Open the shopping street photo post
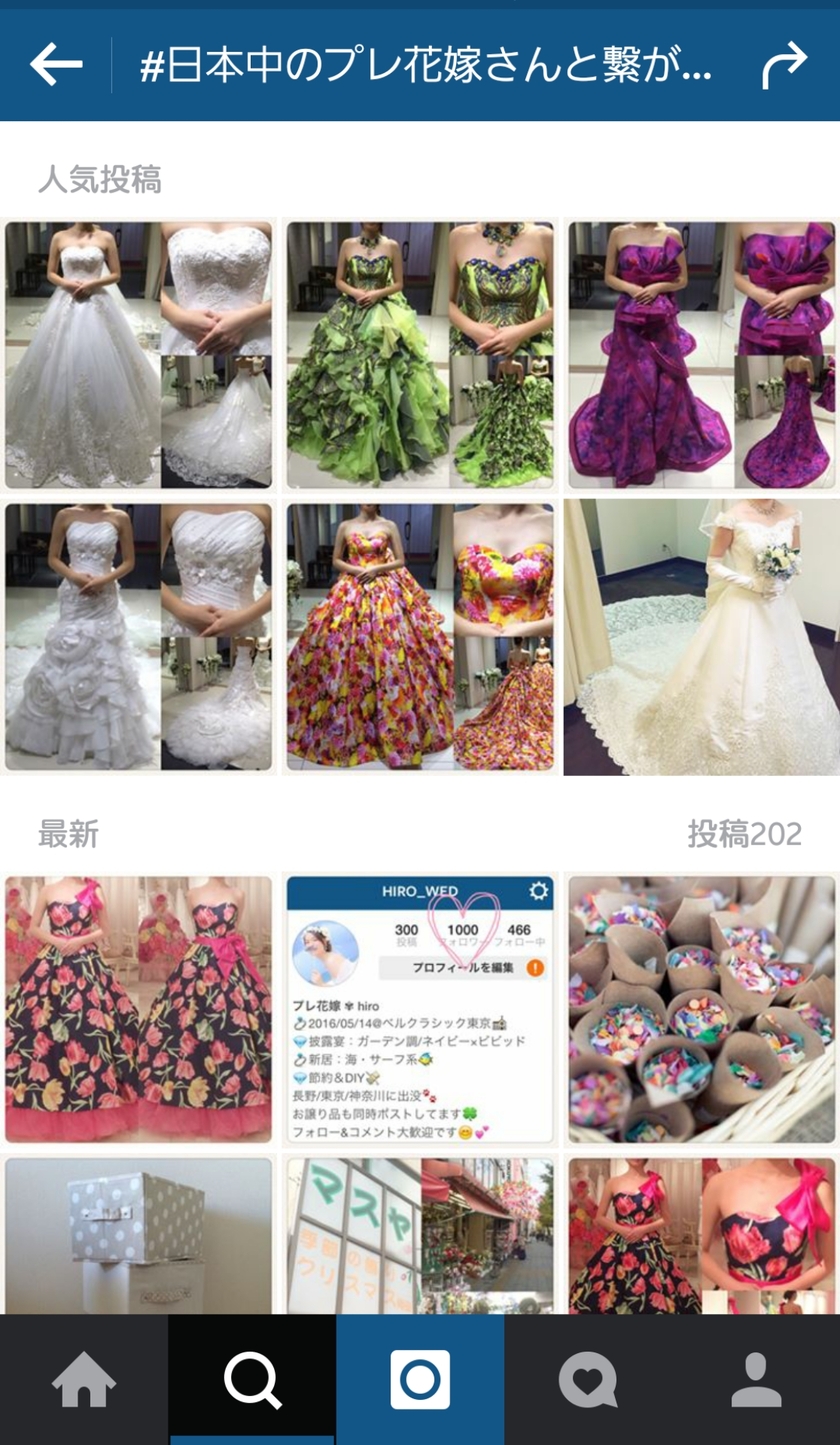840x1445 pixels. pos(420,1240)
